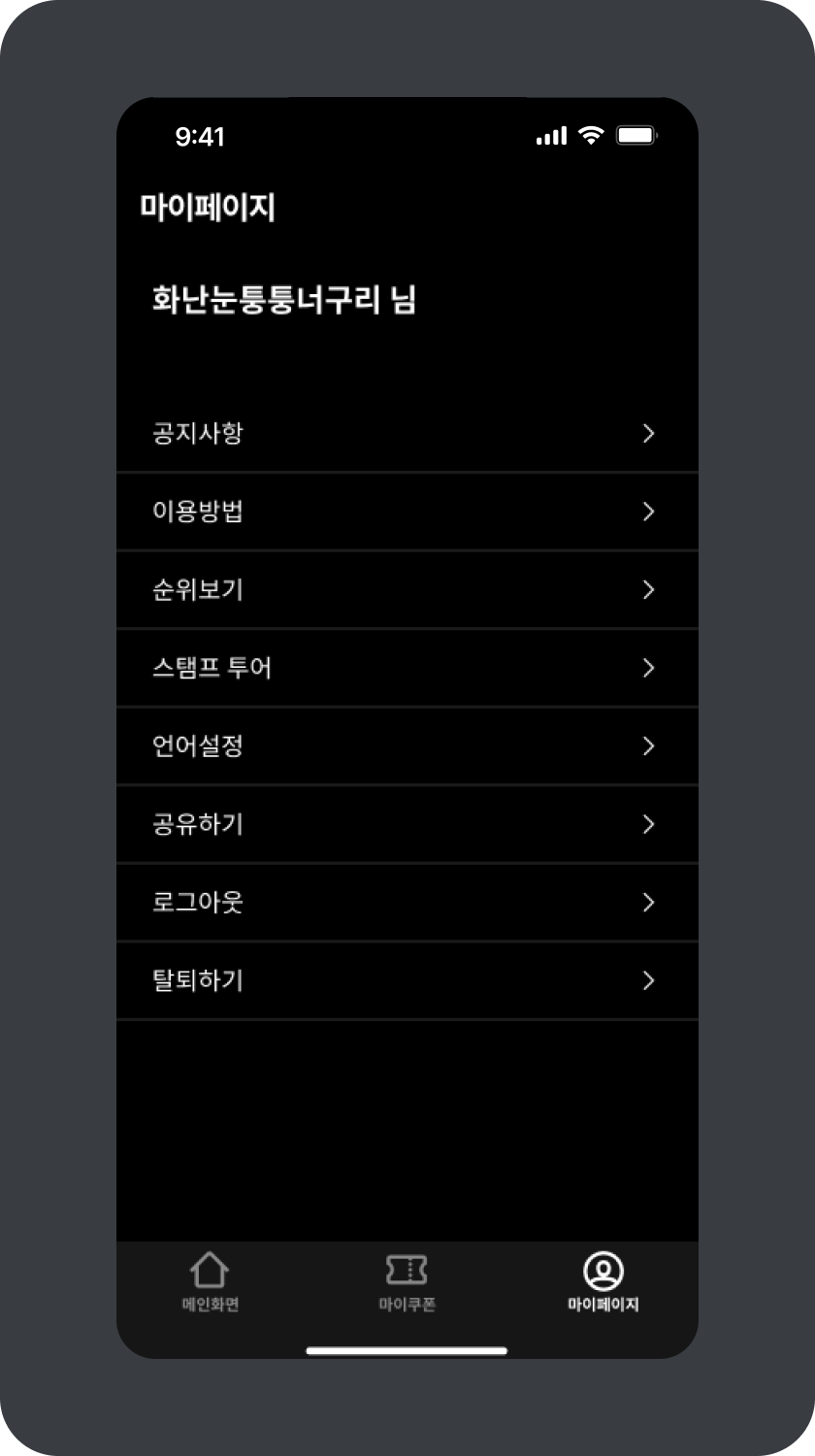View the 순위보기 rankings

point(406,590)
